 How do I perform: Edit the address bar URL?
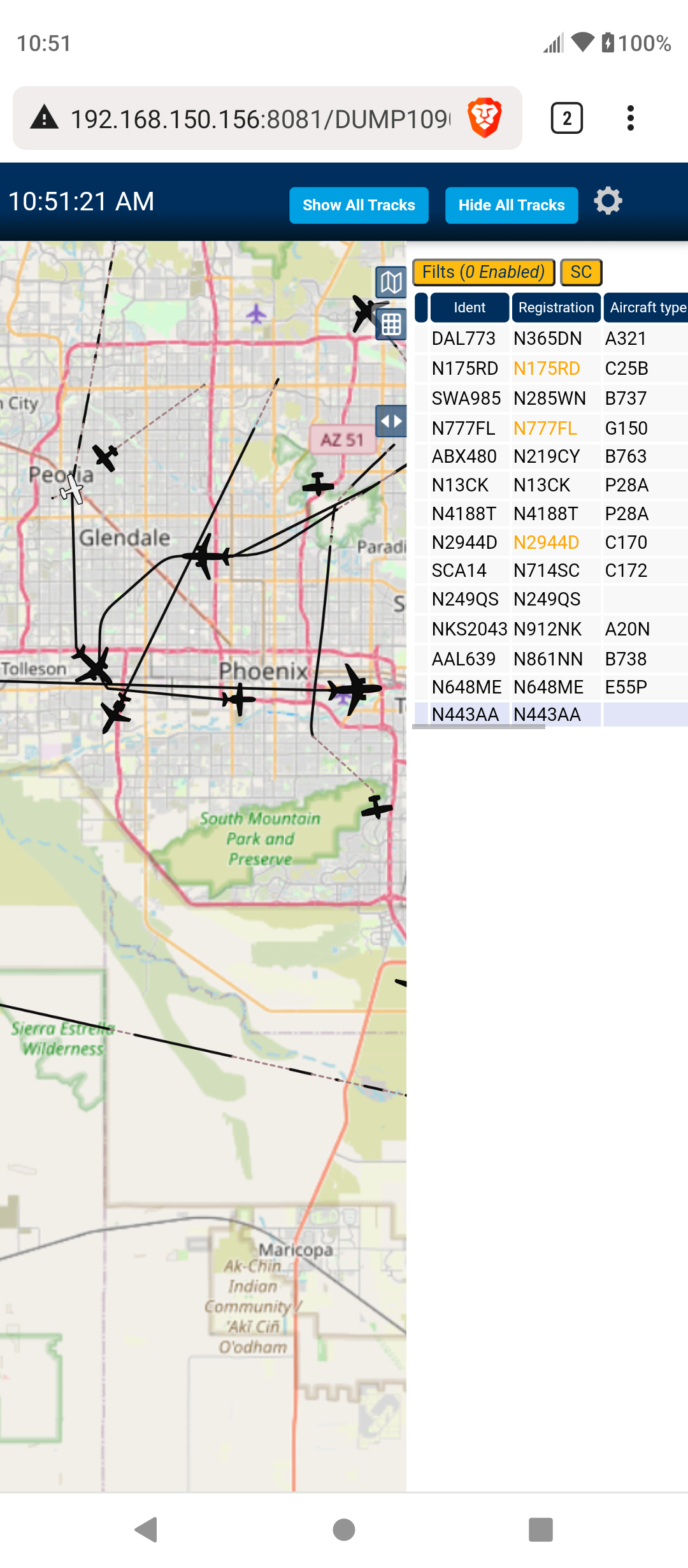(x=260, y=119)
